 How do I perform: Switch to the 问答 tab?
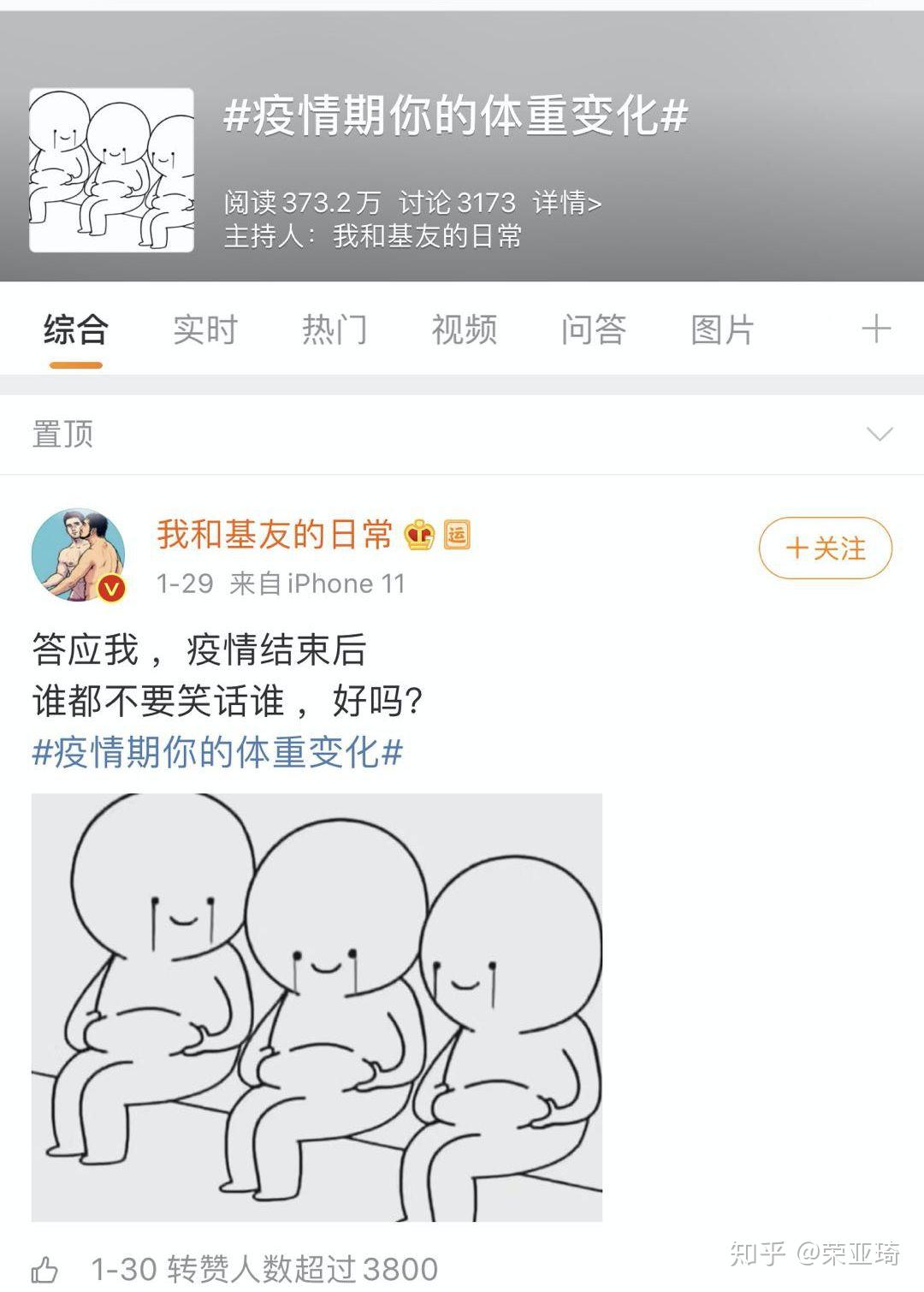coord(593,330)
